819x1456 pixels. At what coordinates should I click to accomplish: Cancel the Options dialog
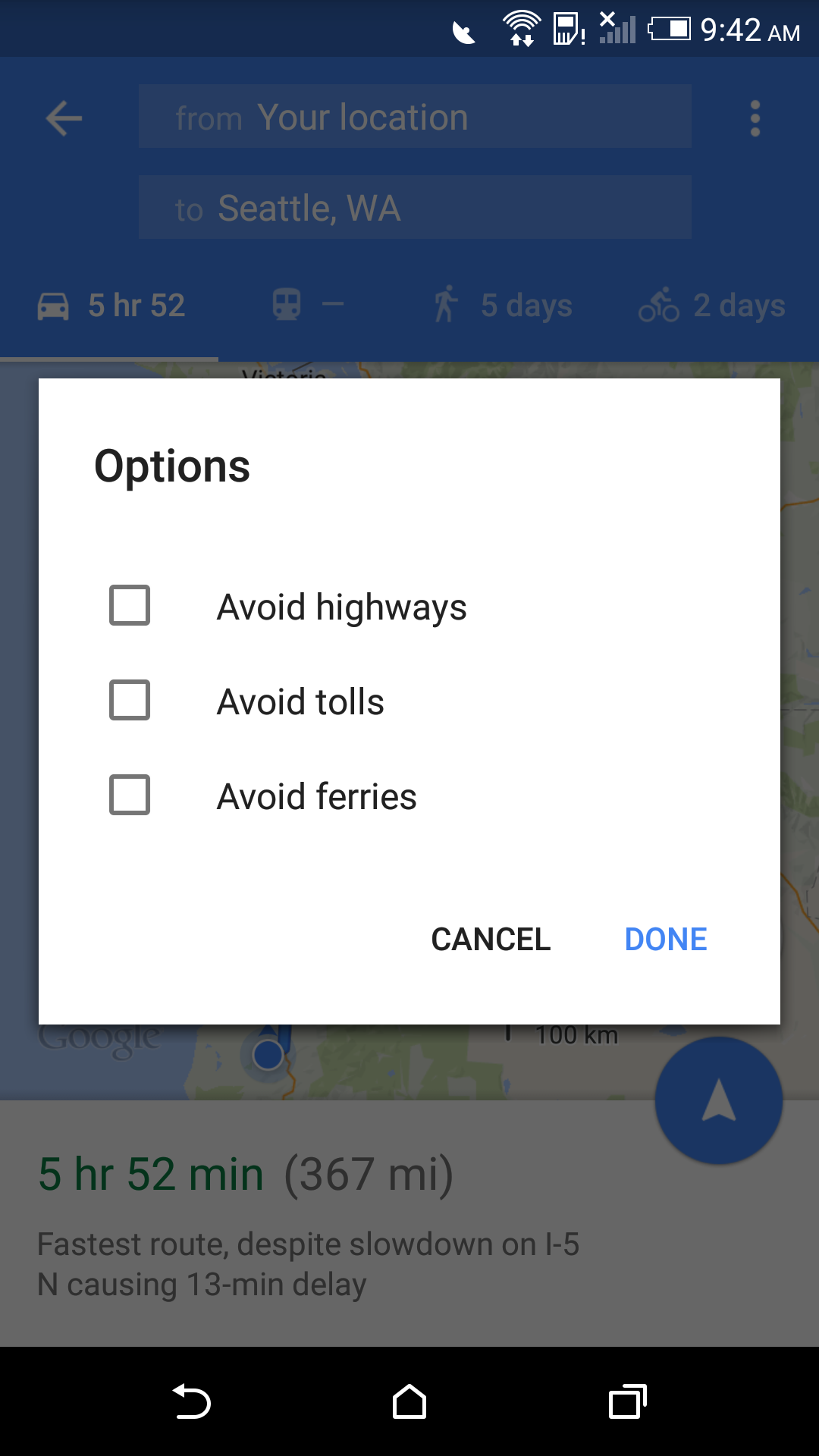pos(491,940)
